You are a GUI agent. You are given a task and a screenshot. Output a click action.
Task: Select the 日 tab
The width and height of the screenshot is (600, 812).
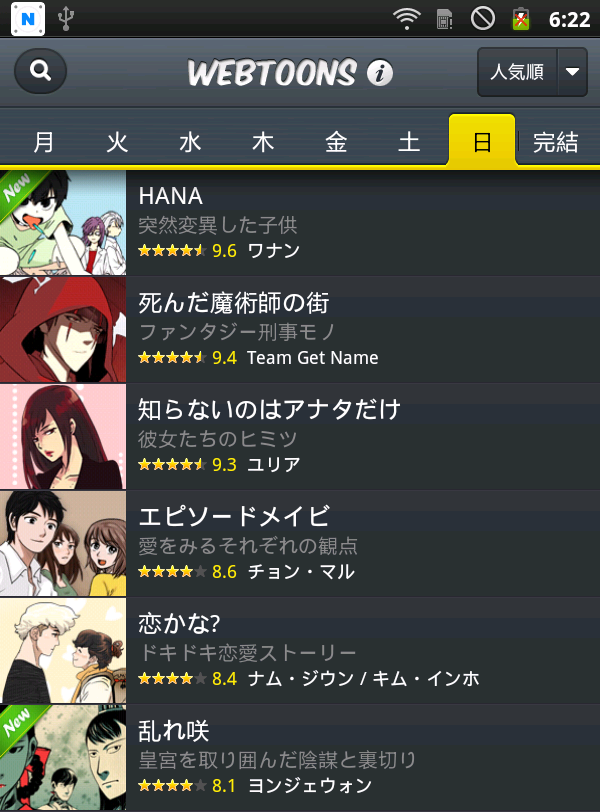[482, 142]
